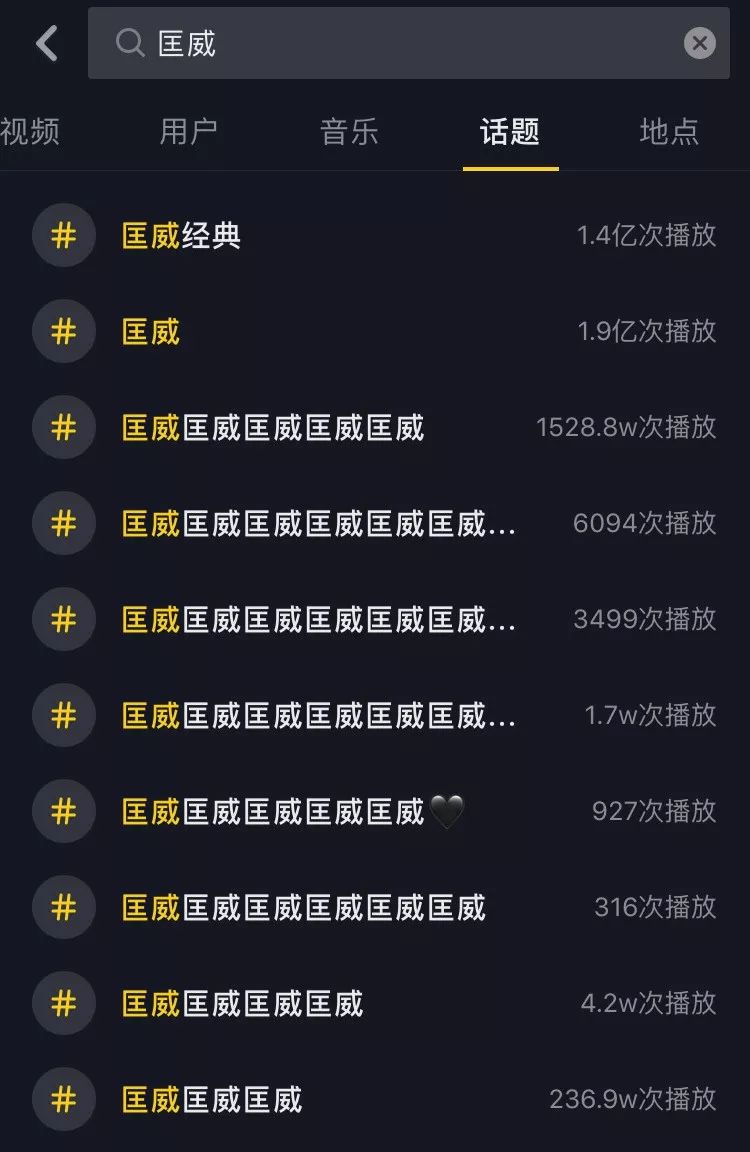Stay on the 话题 tab by clicking it
This screenshot has width=750, height=1152.
511,131
